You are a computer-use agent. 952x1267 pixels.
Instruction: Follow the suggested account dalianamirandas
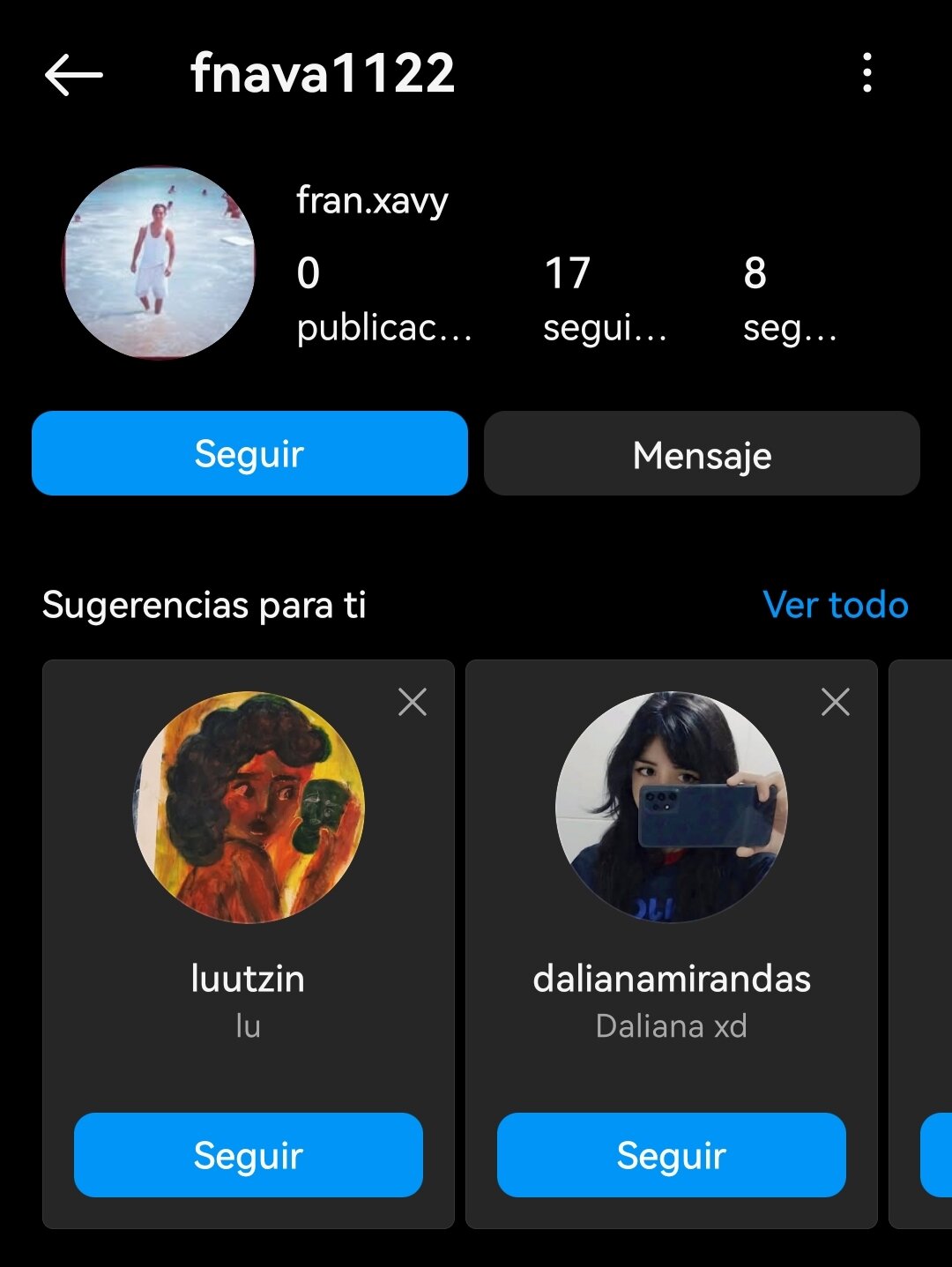[x=672, y=1155]
